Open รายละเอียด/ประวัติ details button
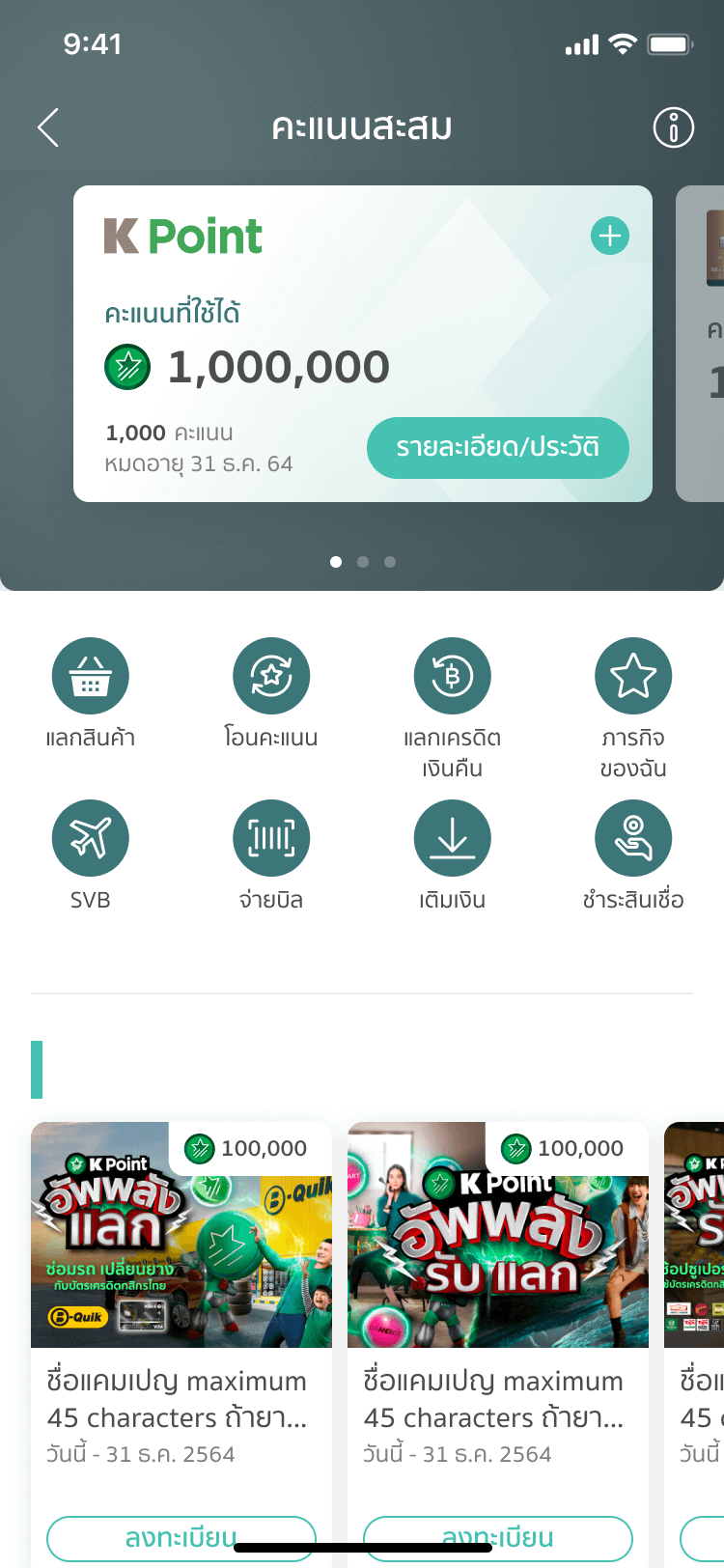The image size is (724, 1568). [497, 447]
